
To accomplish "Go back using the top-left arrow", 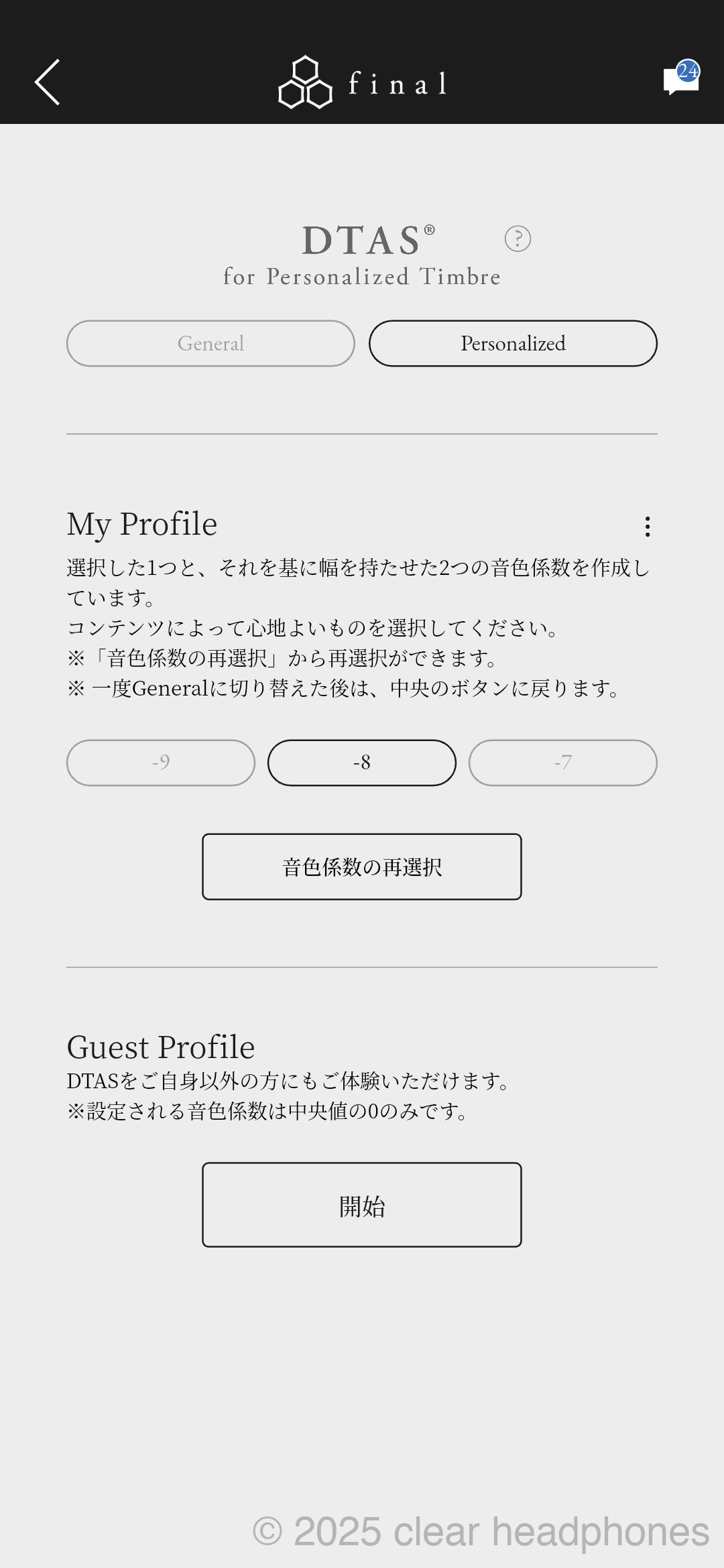I will coord(48,82).
